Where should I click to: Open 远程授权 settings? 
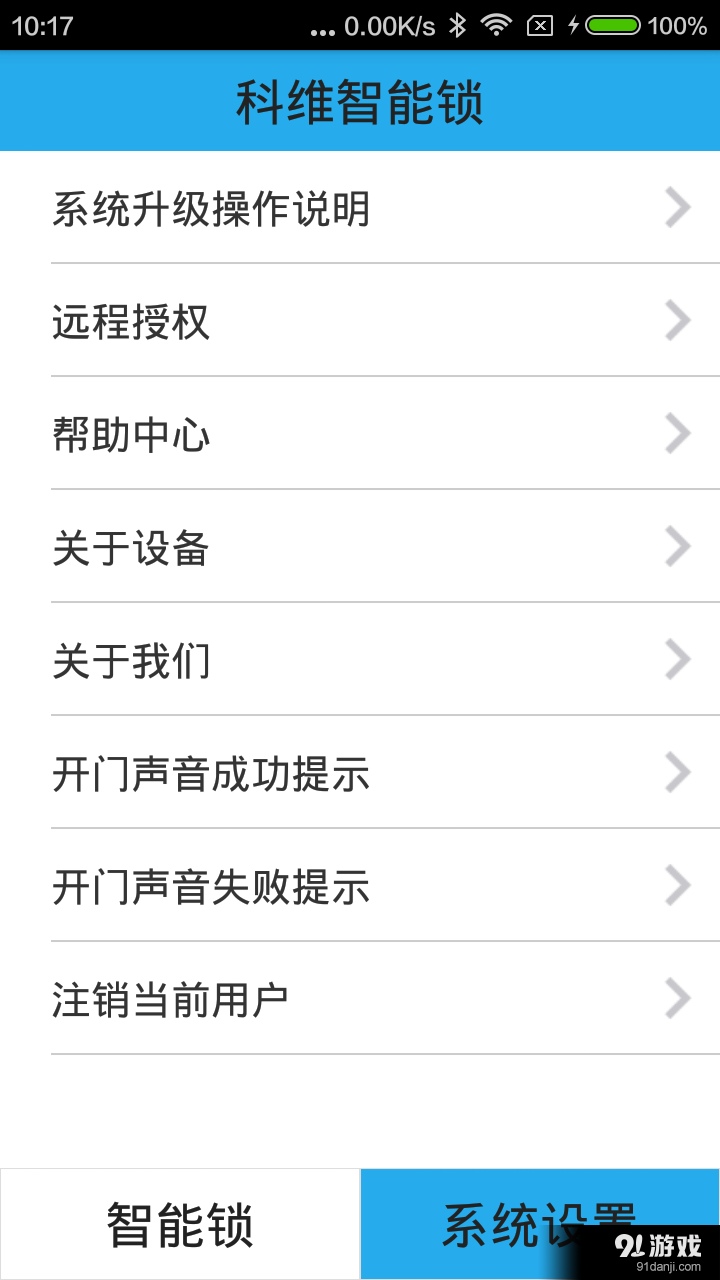point(360,322)
